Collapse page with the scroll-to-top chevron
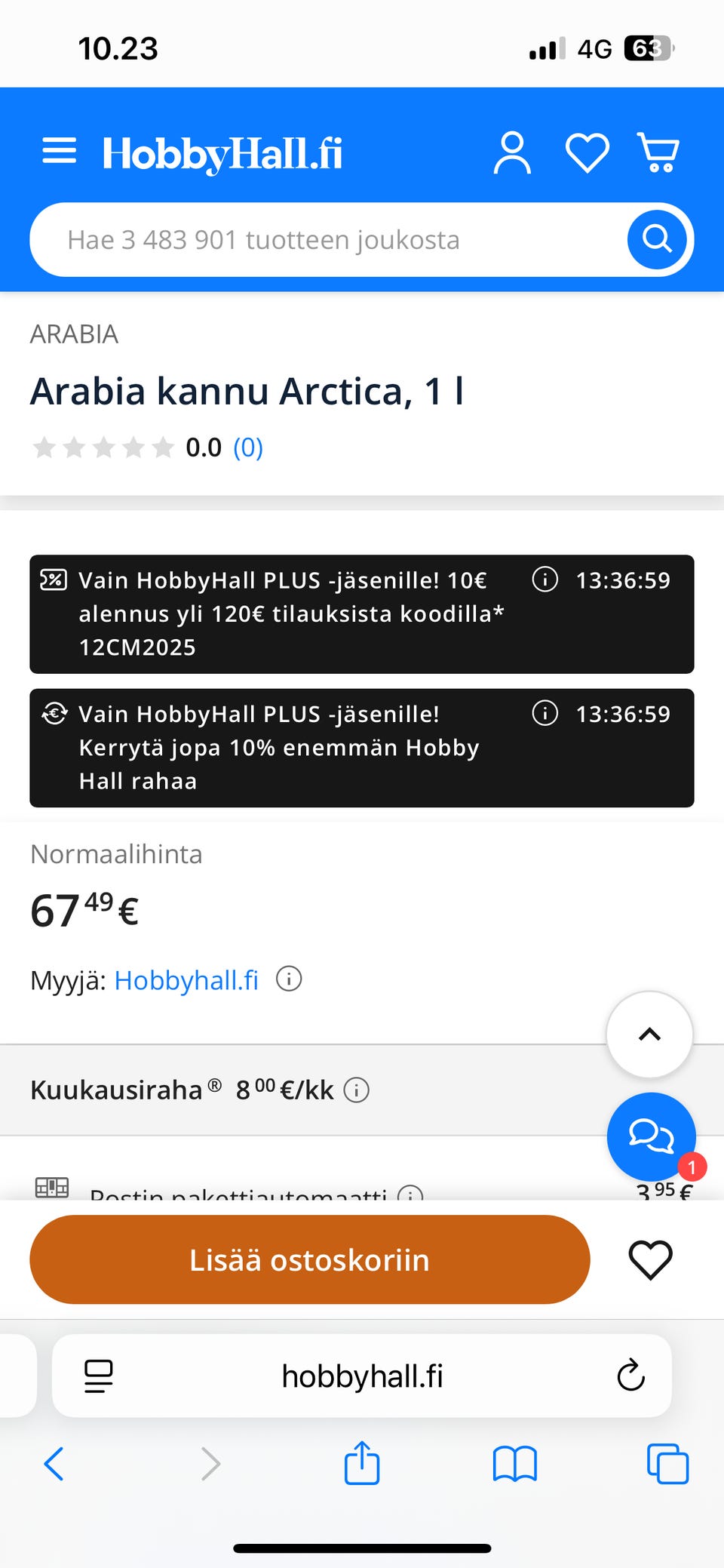This screenshot has height=1568, width=724. [x=649, y=1035]
